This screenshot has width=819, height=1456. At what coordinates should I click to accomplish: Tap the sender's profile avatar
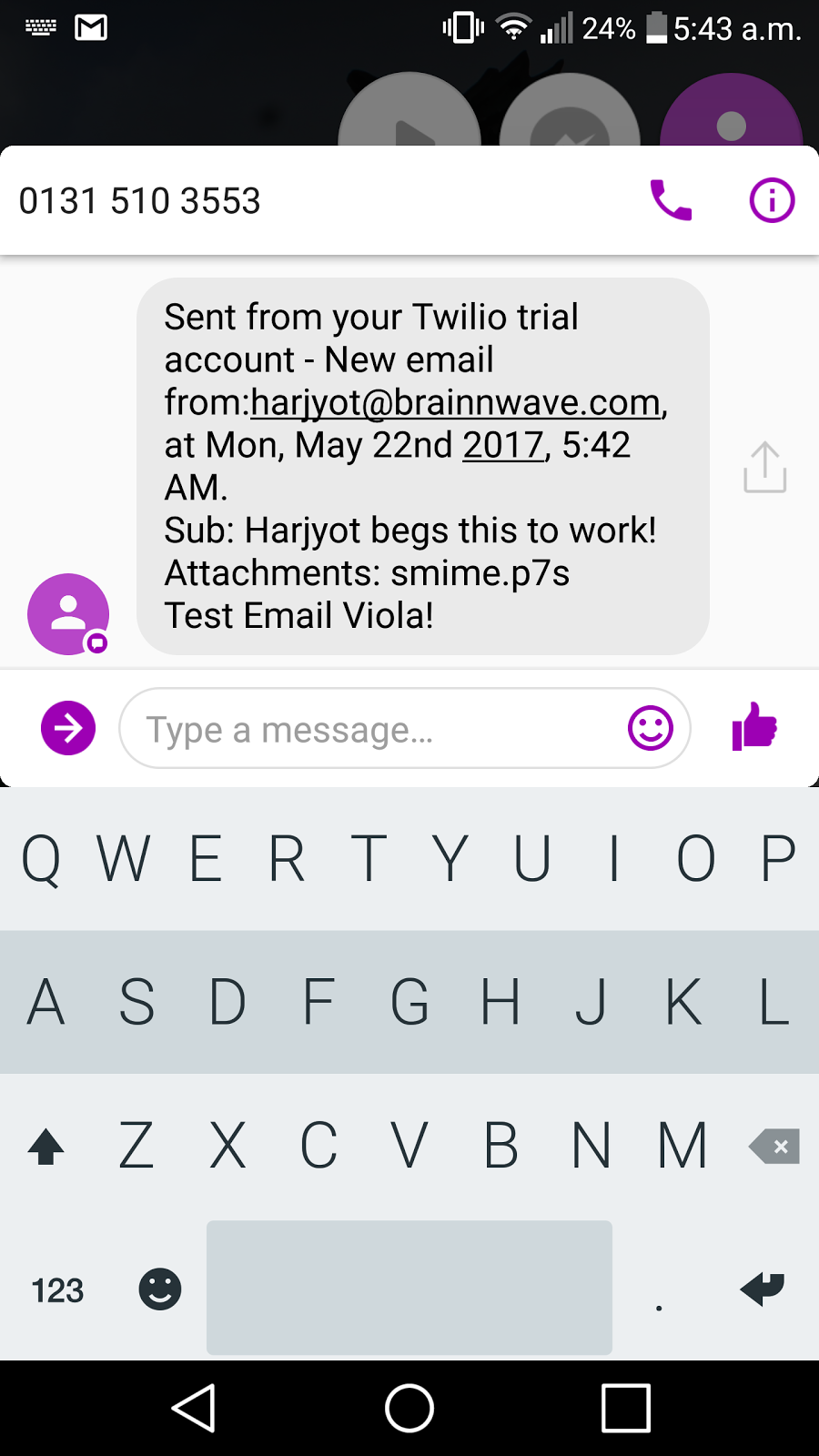point(68,614)
